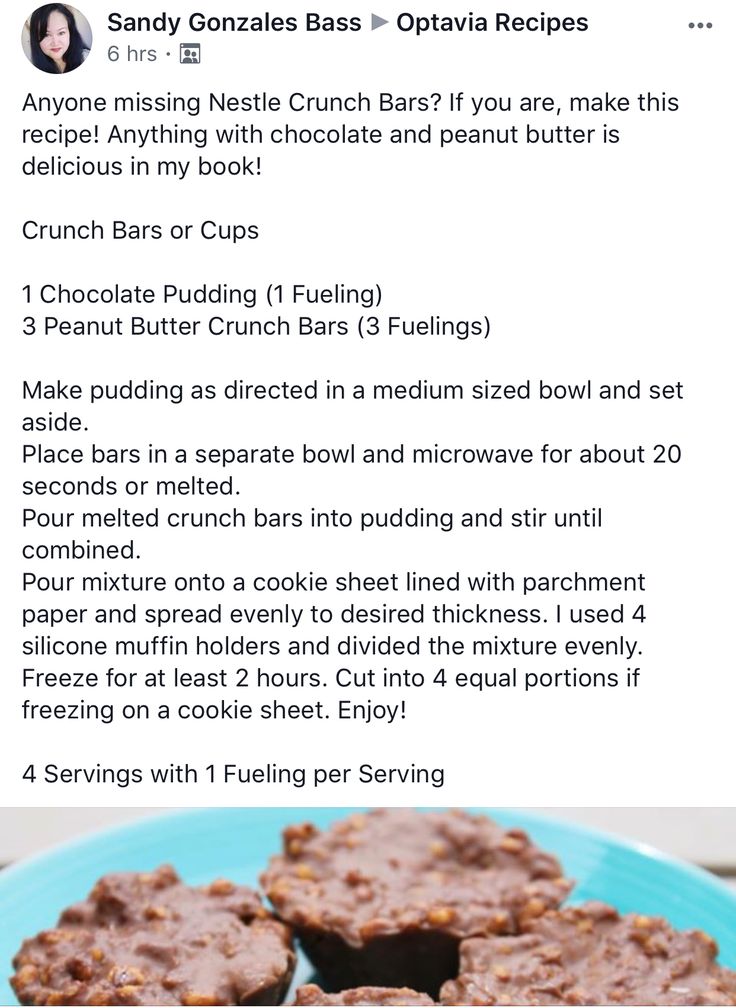Open the crunch cups photo
736x1008 pixels.
click(x=368, y=908)
